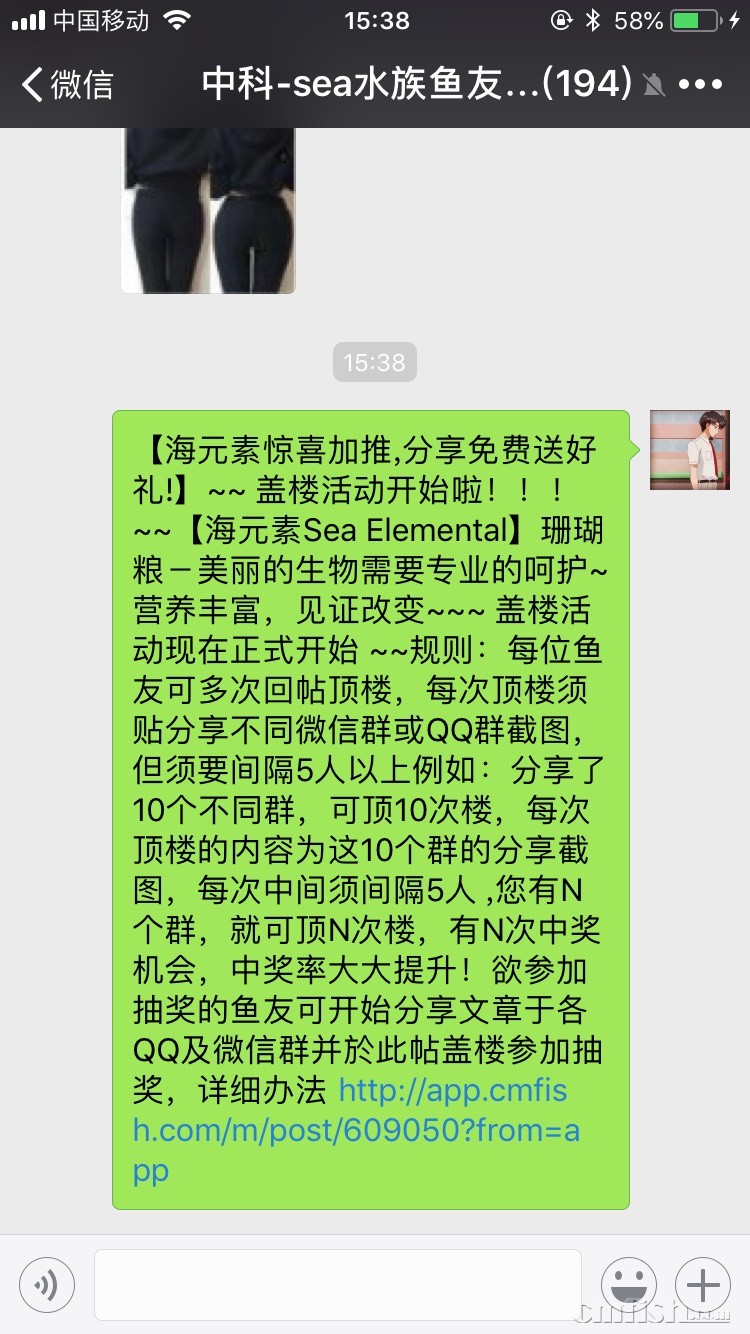Open the plus attachments menu
The width and height of the screenshot is (750, 1334).
pyautogui.click(x=703, y=1284)
